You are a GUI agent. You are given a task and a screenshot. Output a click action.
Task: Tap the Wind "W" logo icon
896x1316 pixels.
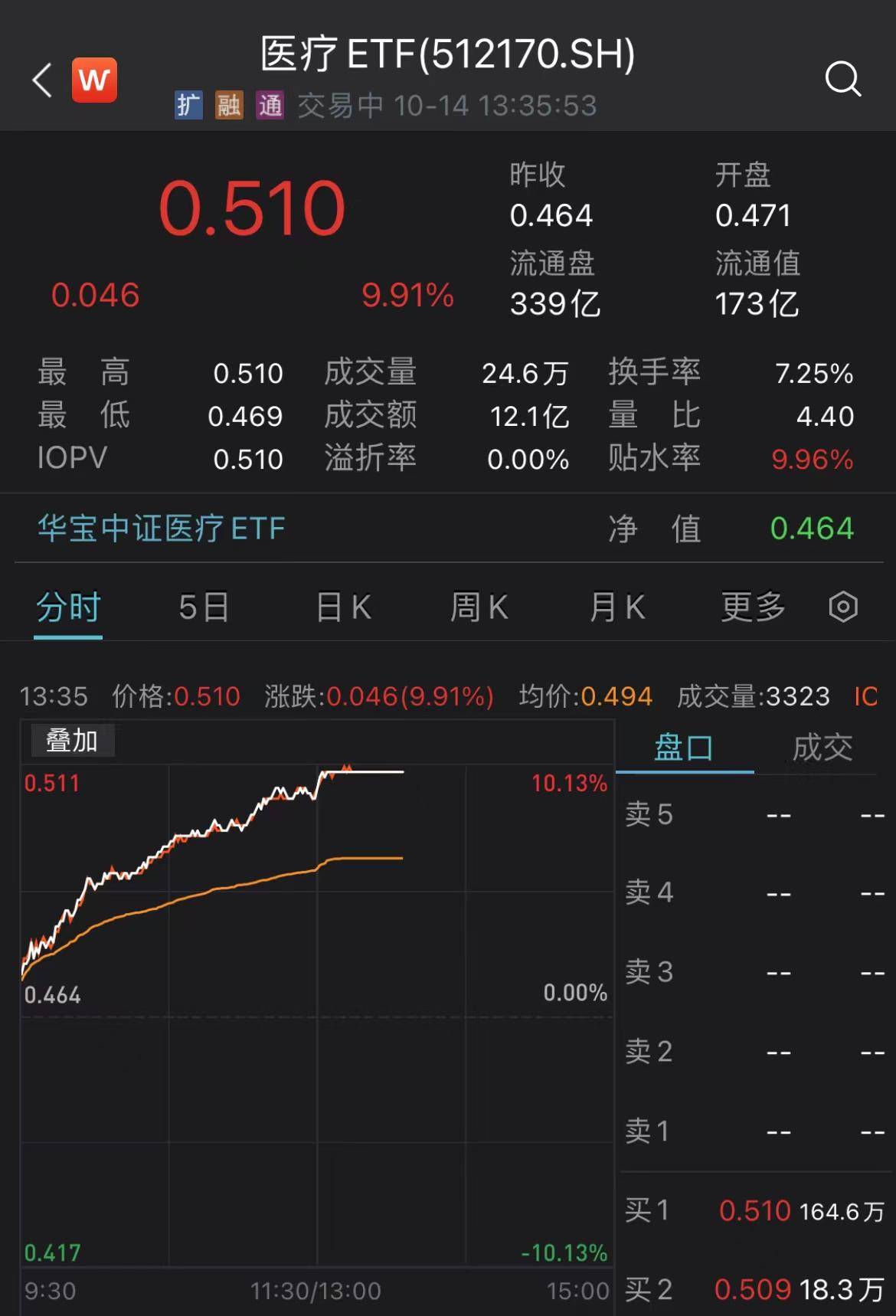93,80
